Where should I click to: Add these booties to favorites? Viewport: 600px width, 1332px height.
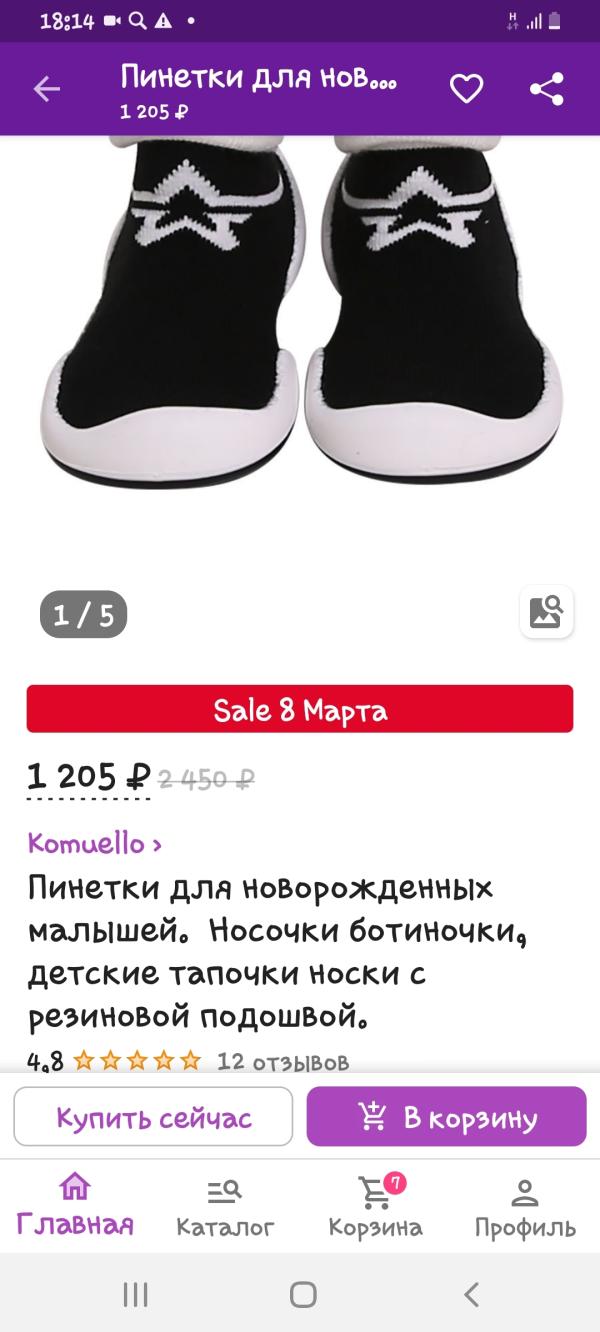coord(466,89)
